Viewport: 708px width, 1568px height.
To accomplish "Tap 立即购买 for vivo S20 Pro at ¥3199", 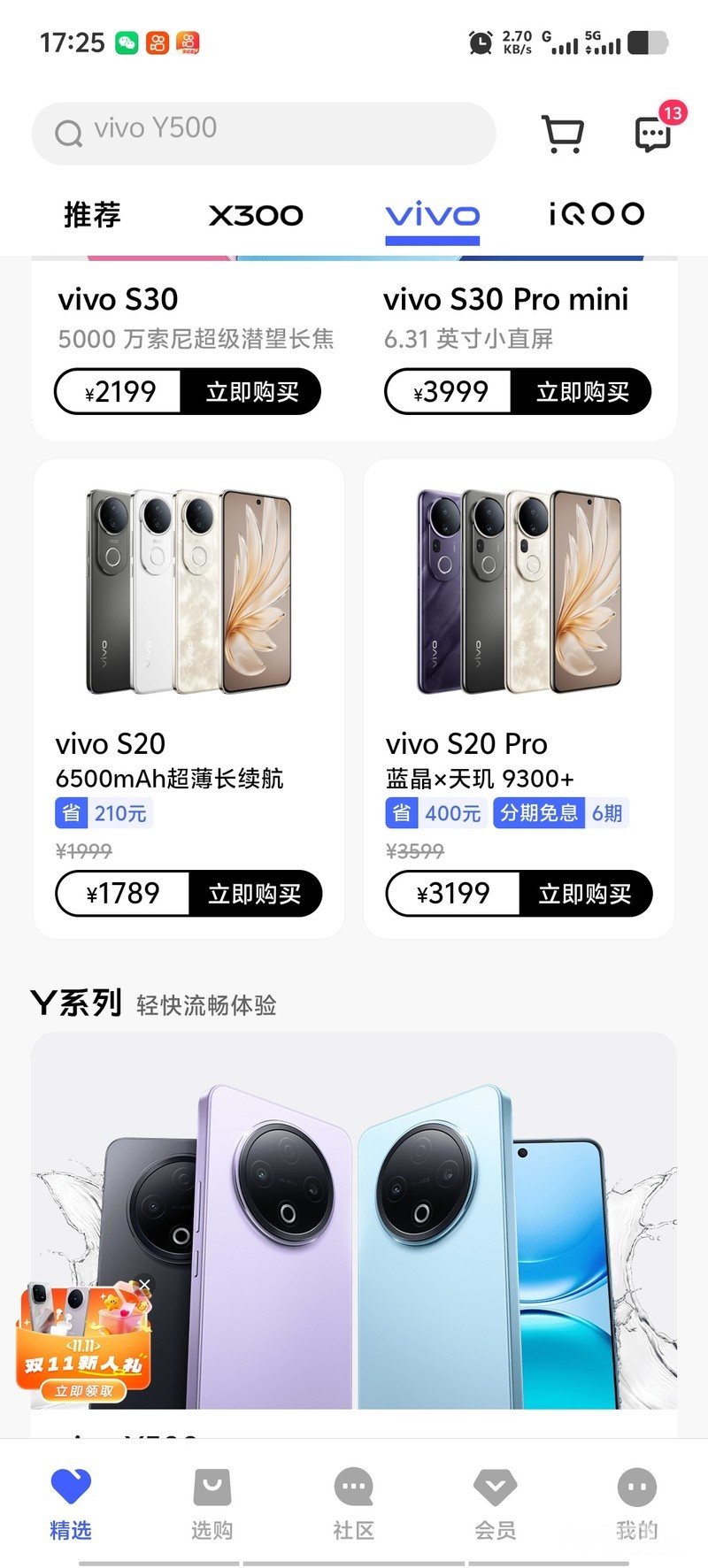I will (x=584, y=894).
